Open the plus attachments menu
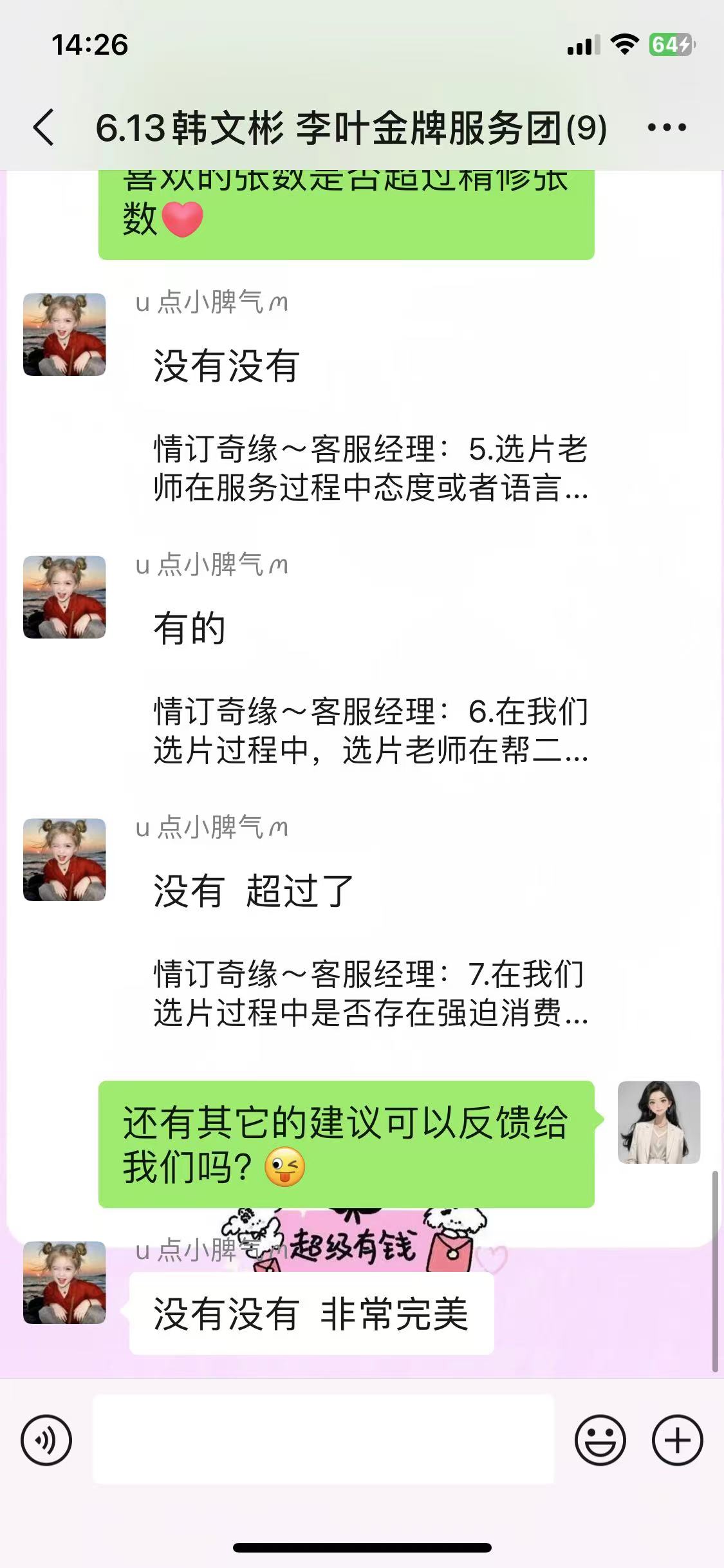 pos(677,1440)
